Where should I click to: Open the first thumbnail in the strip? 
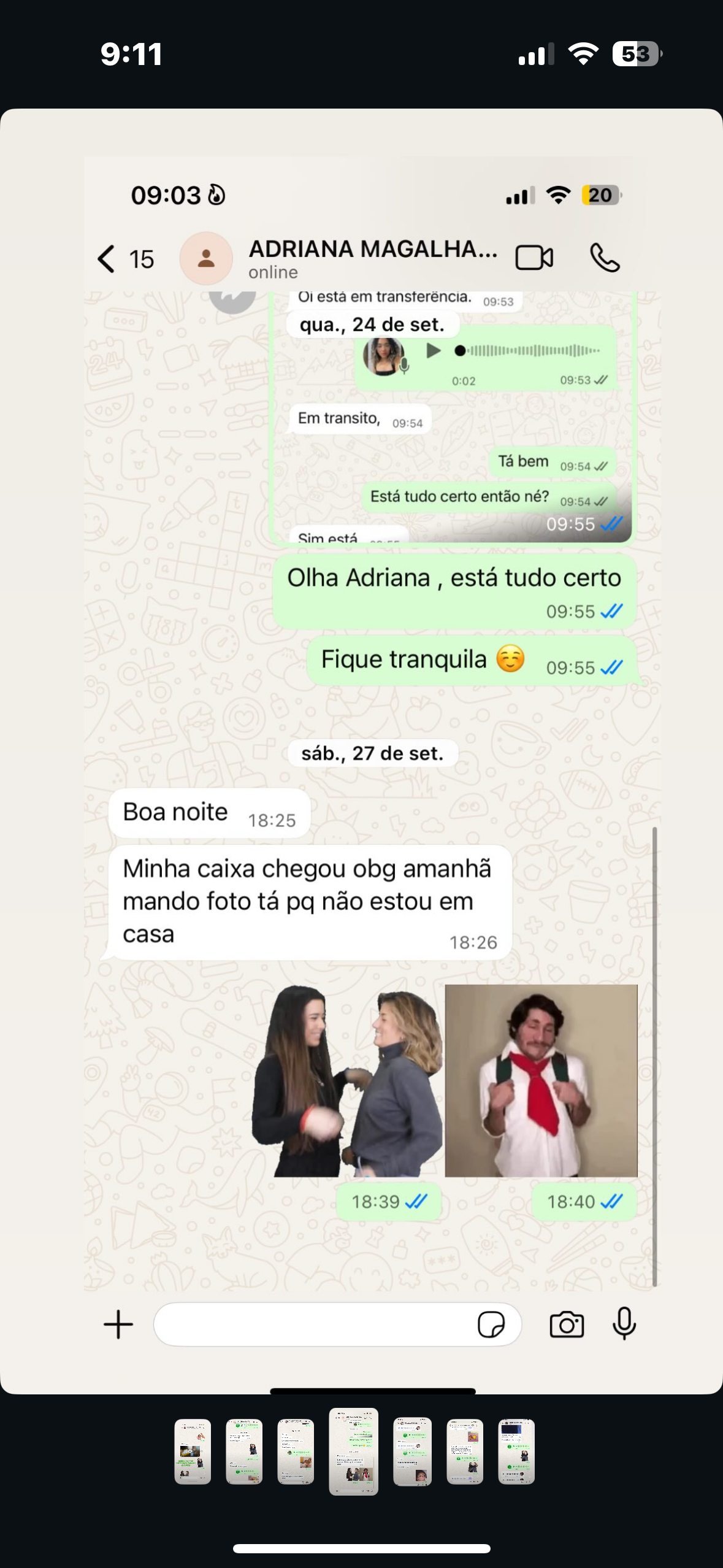[x=193, y=1451]
